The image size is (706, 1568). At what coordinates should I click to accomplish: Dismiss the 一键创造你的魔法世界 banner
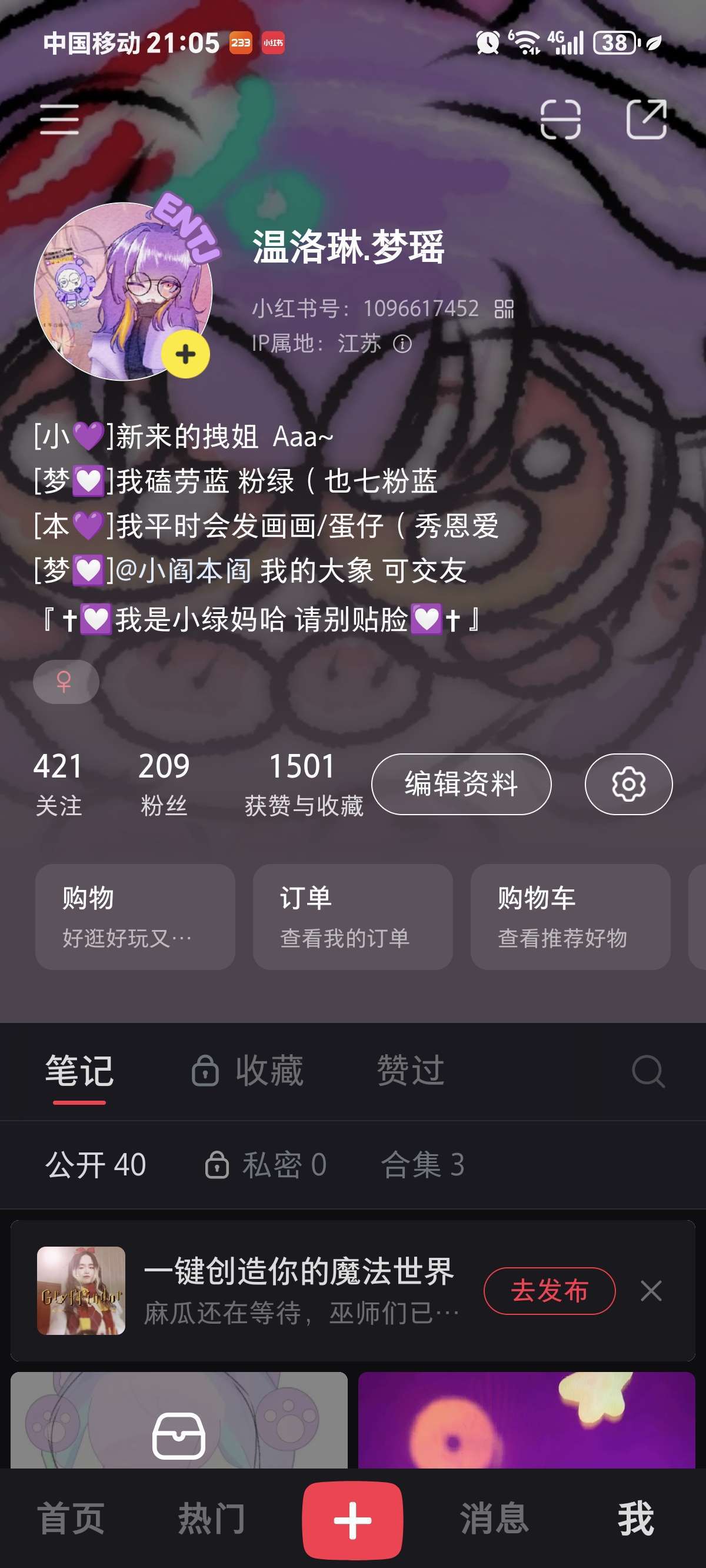pos(651,1290)
